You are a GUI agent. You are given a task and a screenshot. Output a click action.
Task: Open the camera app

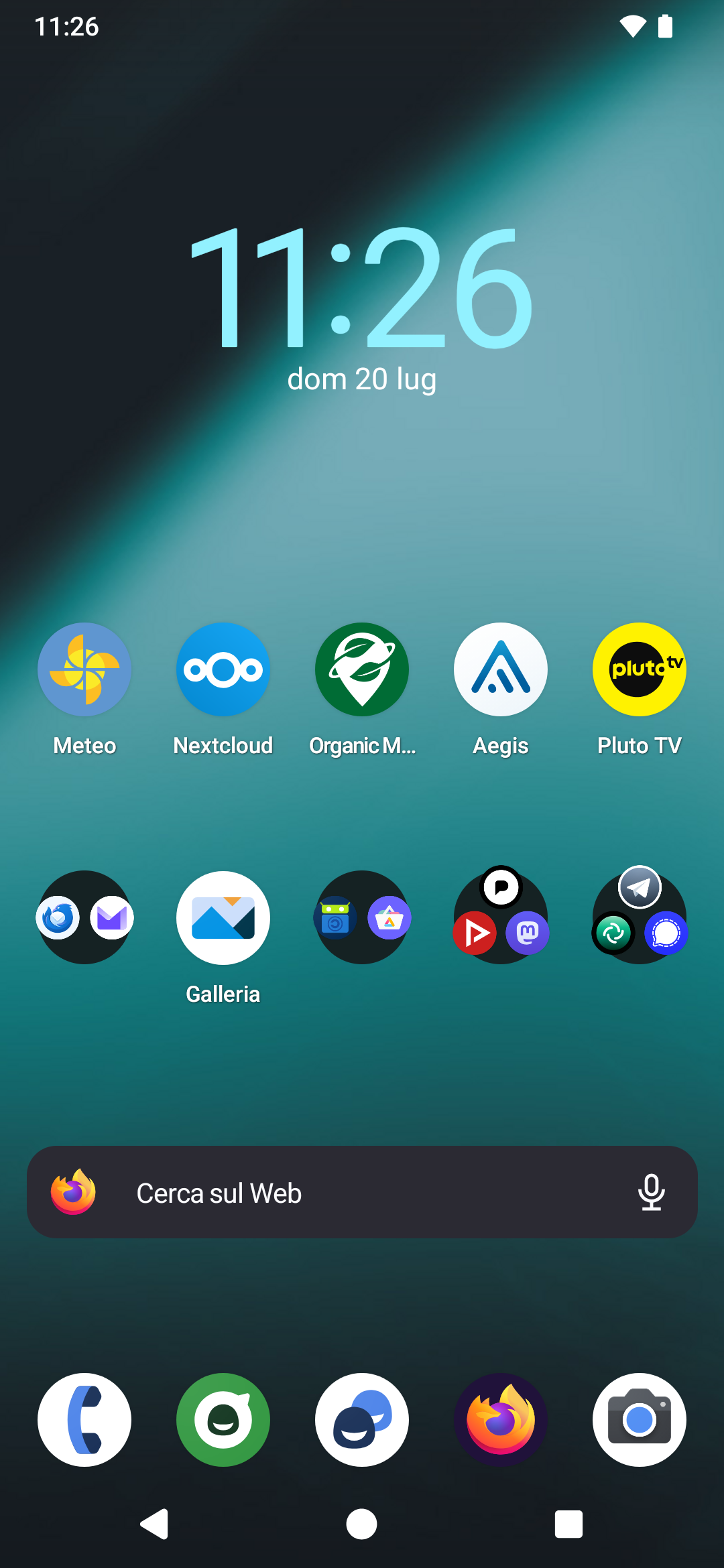coord(640,1420)
